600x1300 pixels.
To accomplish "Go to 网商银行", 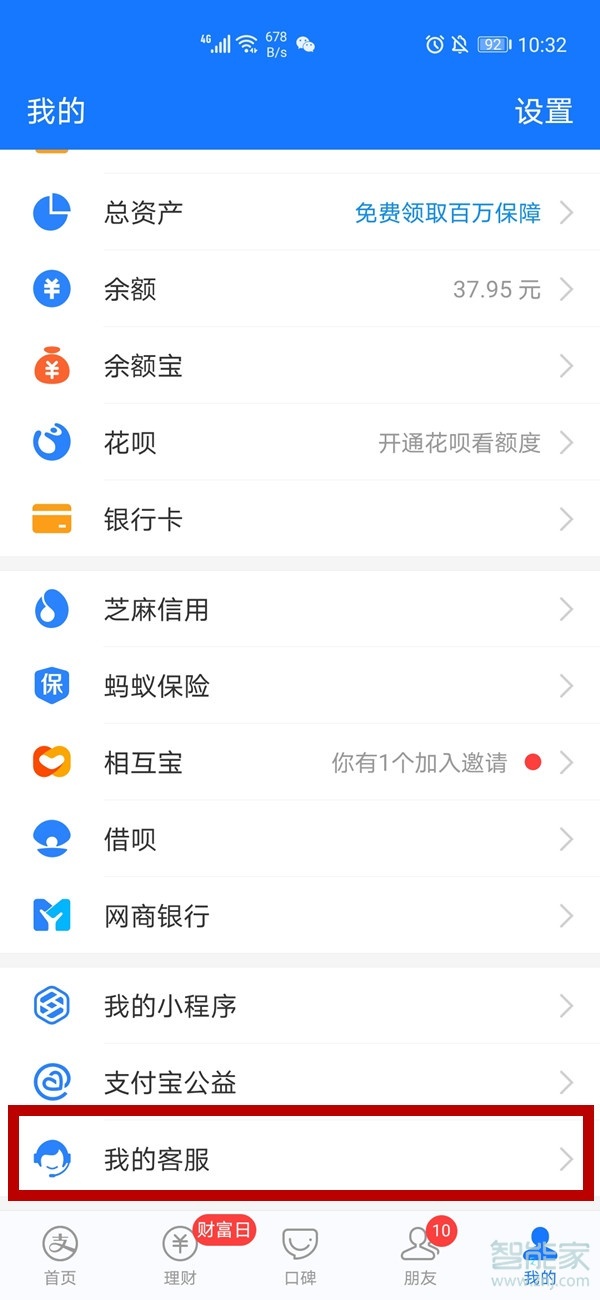I will tap(300, 916).
